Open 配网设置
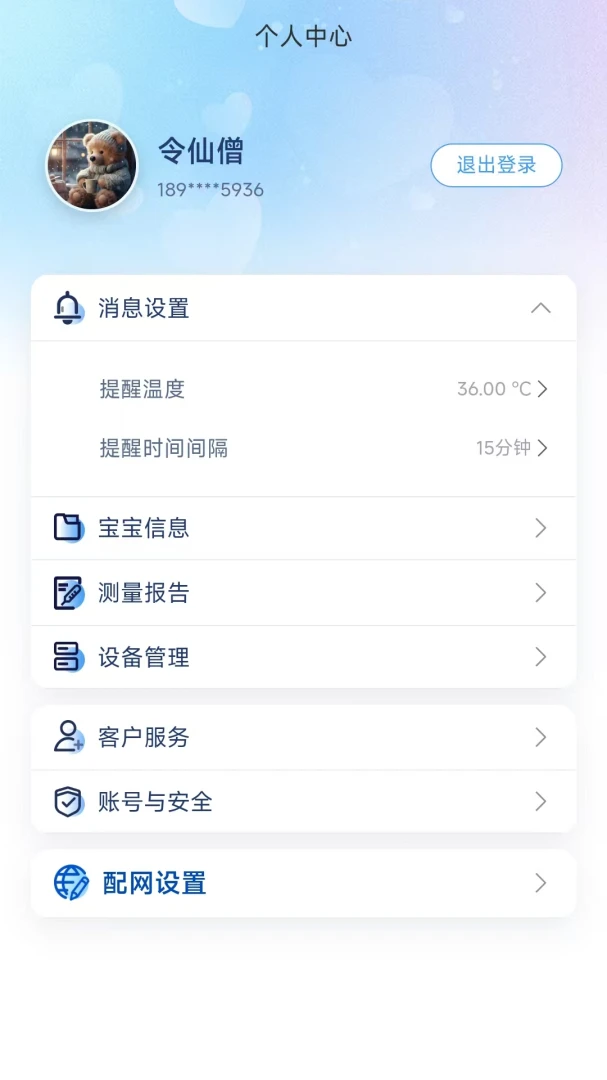607x1080 pixels. [303, 883]
